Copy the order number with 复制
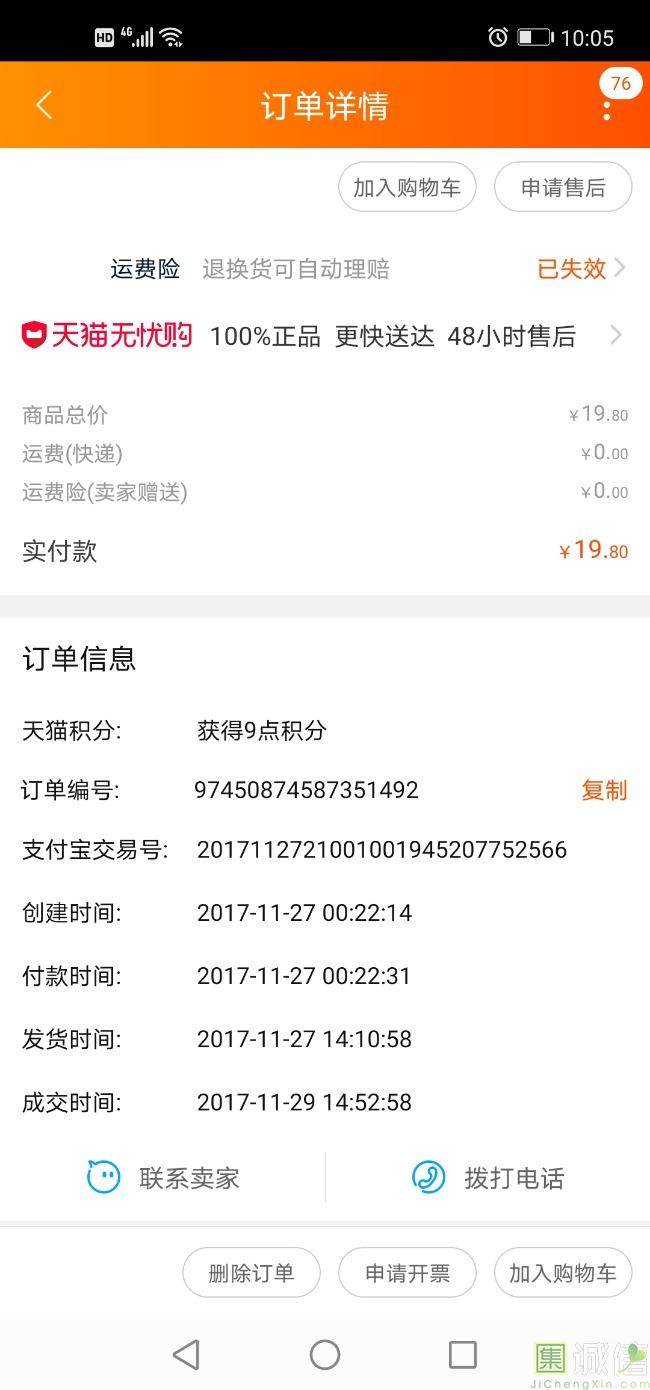 tap(604, 790)
